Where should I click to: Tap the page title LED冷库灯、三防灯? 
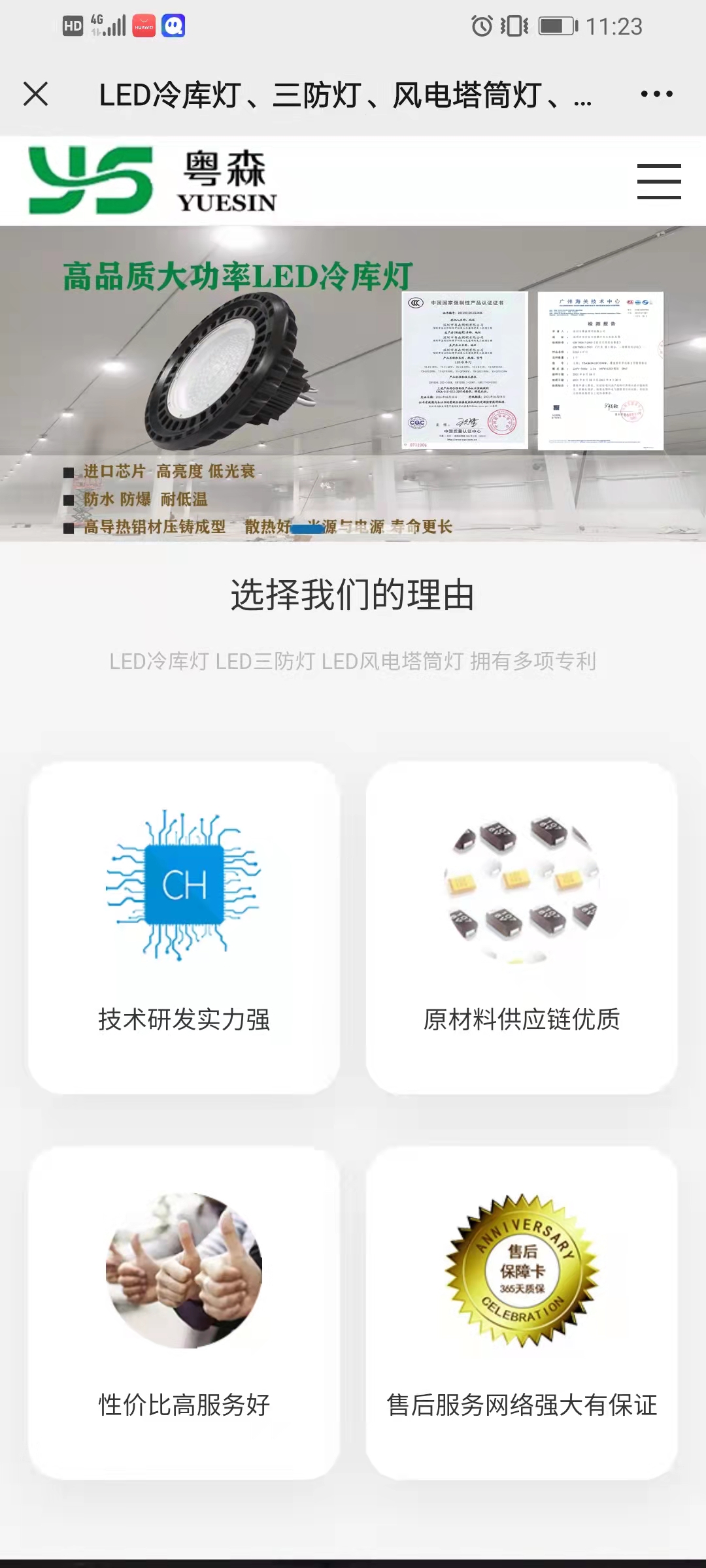pos(343,97)
